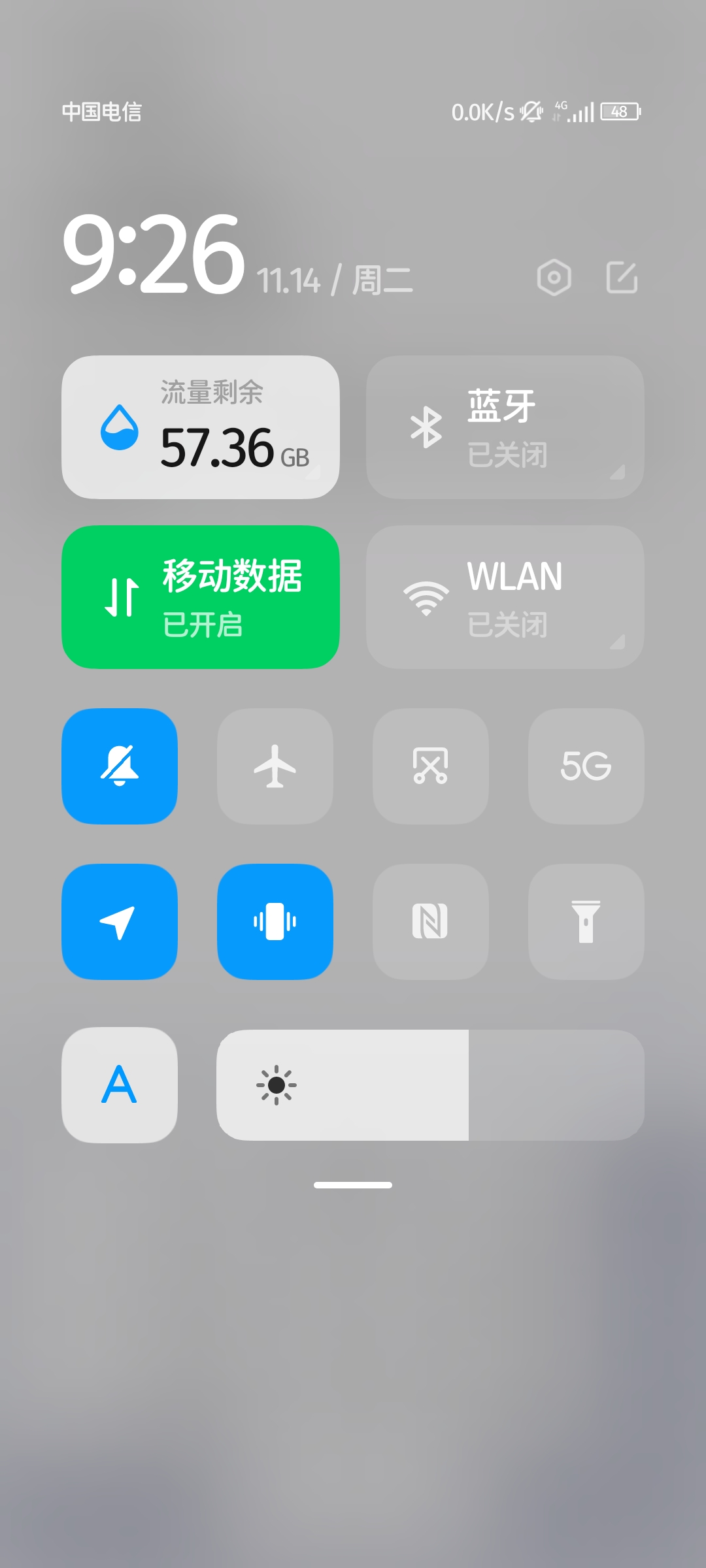
Task: Tap the bottom handle bar
Action: 353,1185
